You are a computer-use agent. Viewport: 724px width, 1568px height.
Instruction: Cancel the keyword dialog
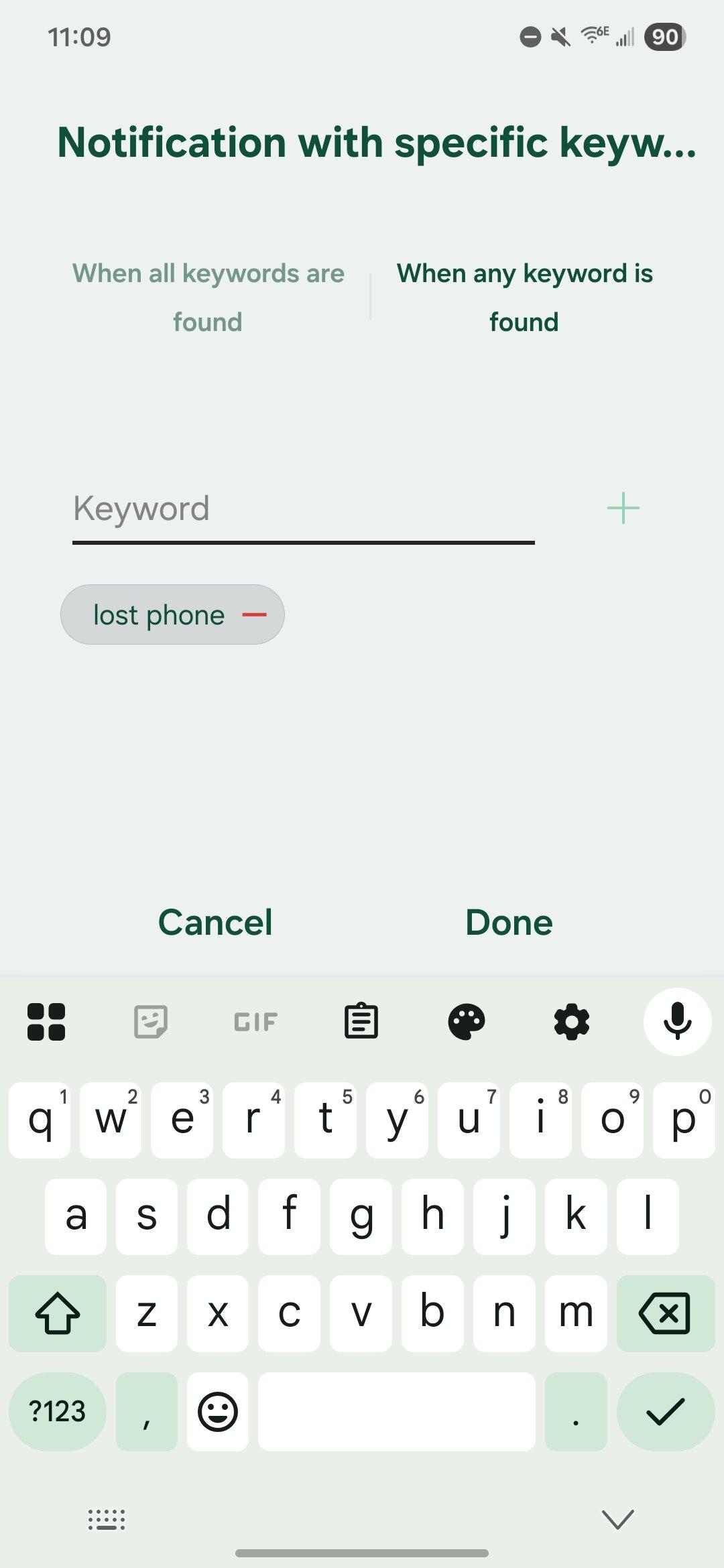[215, 921]
